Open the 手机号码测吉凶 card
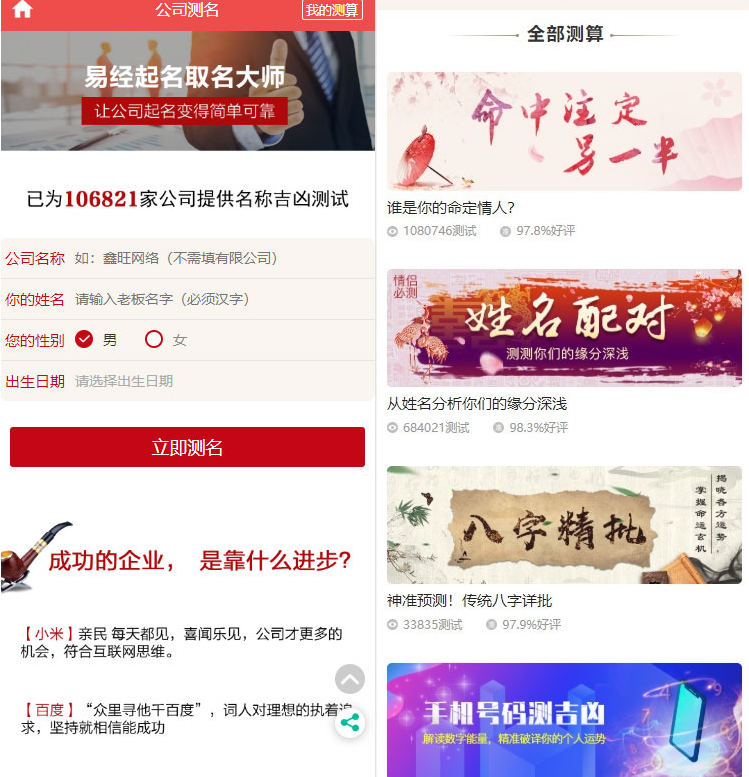This screenshot has width=749, height=777. [564, 720]
